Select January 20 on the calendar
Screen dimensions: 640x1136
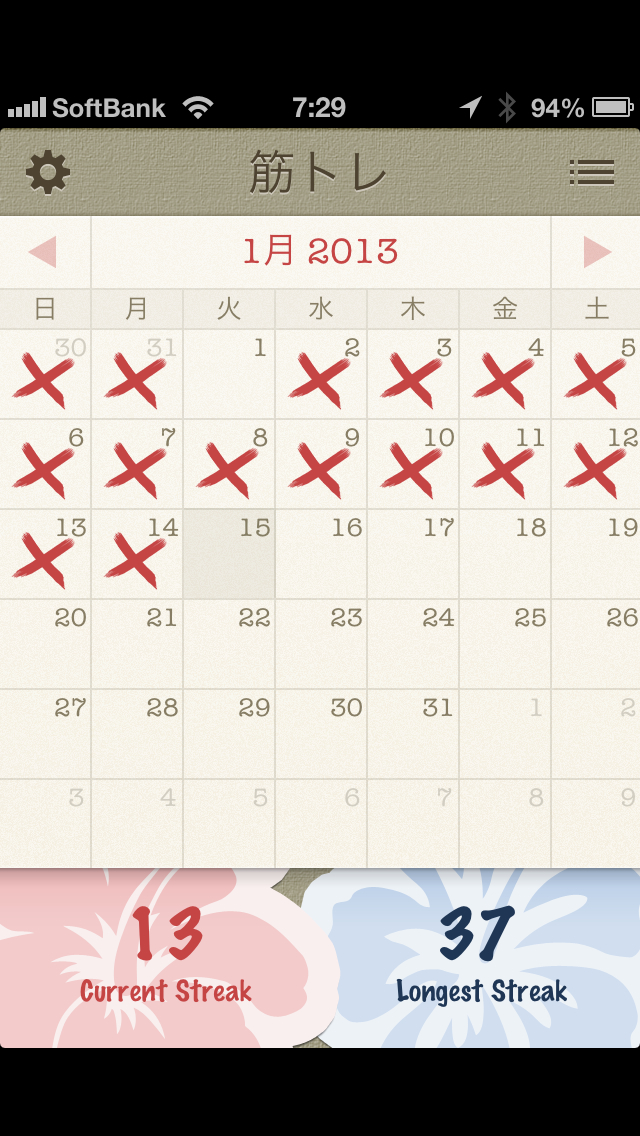46,644
